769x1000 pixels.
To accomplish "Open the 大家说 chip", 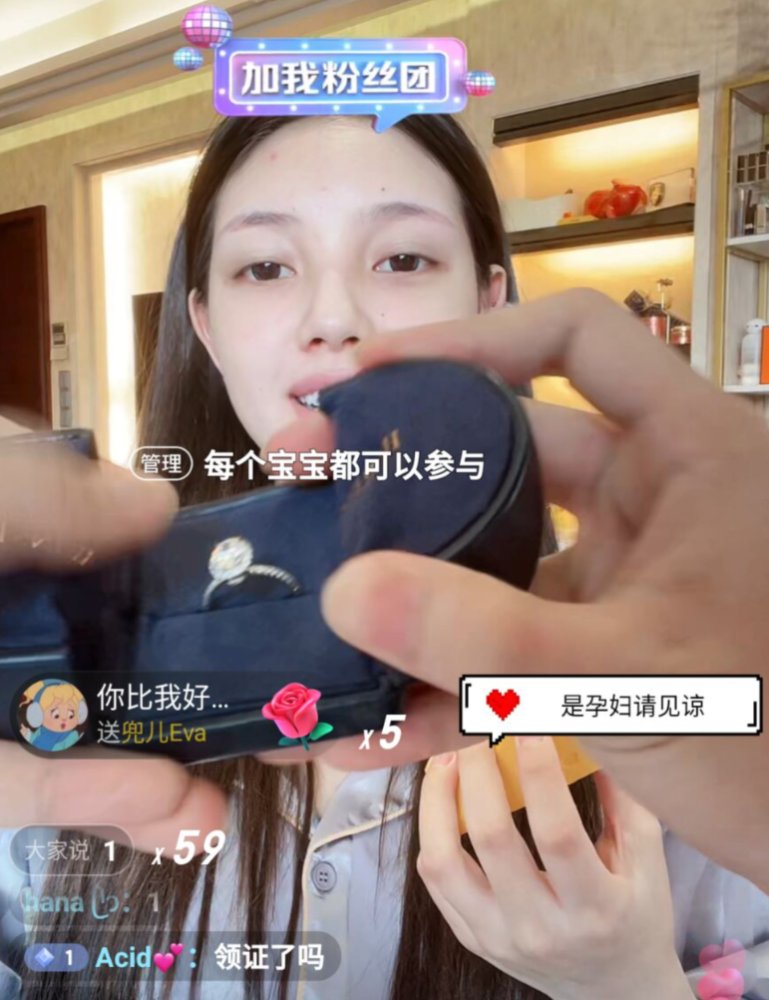I will point(70,851).
